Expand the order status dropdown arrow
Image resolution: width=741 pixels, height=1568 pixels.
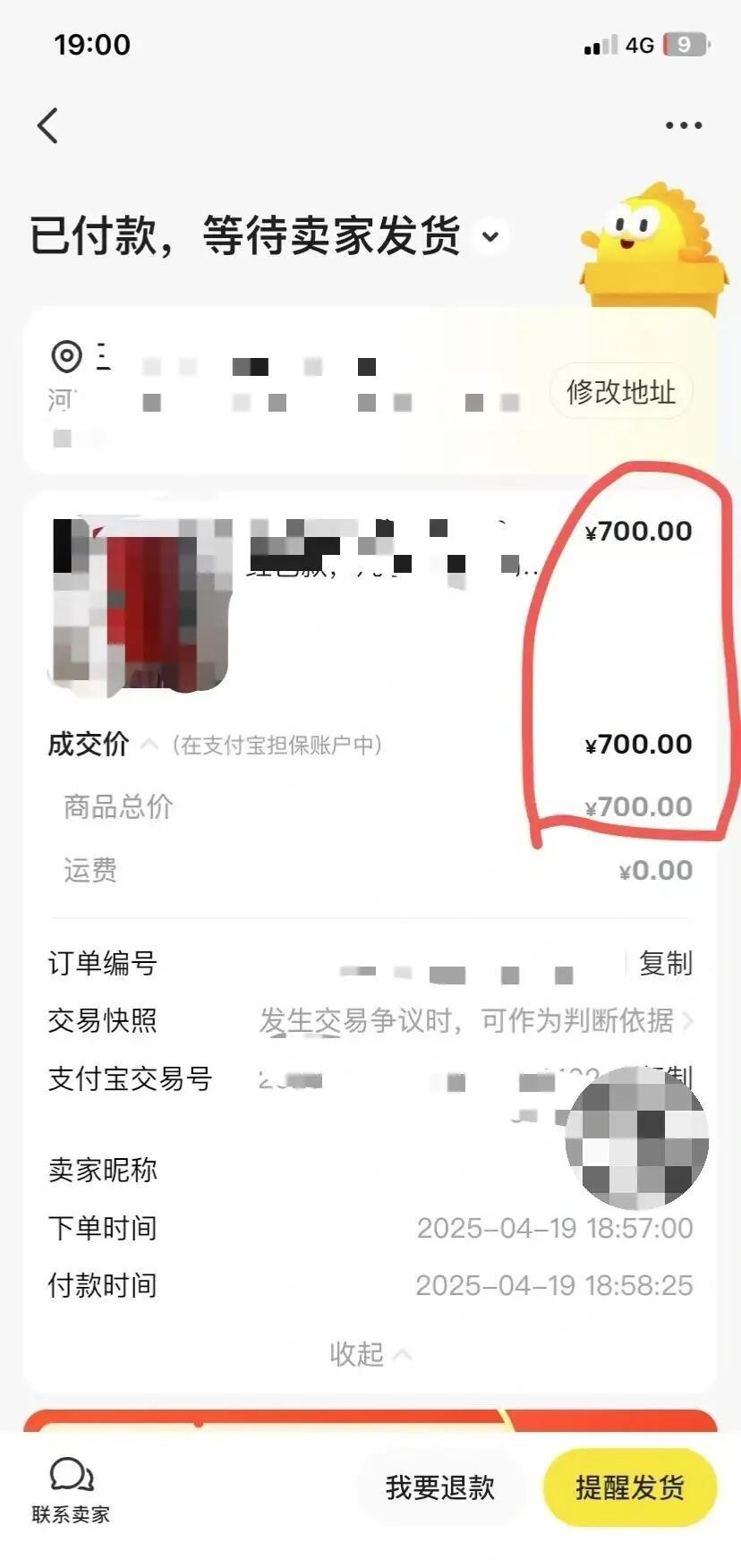click(490, 237)
